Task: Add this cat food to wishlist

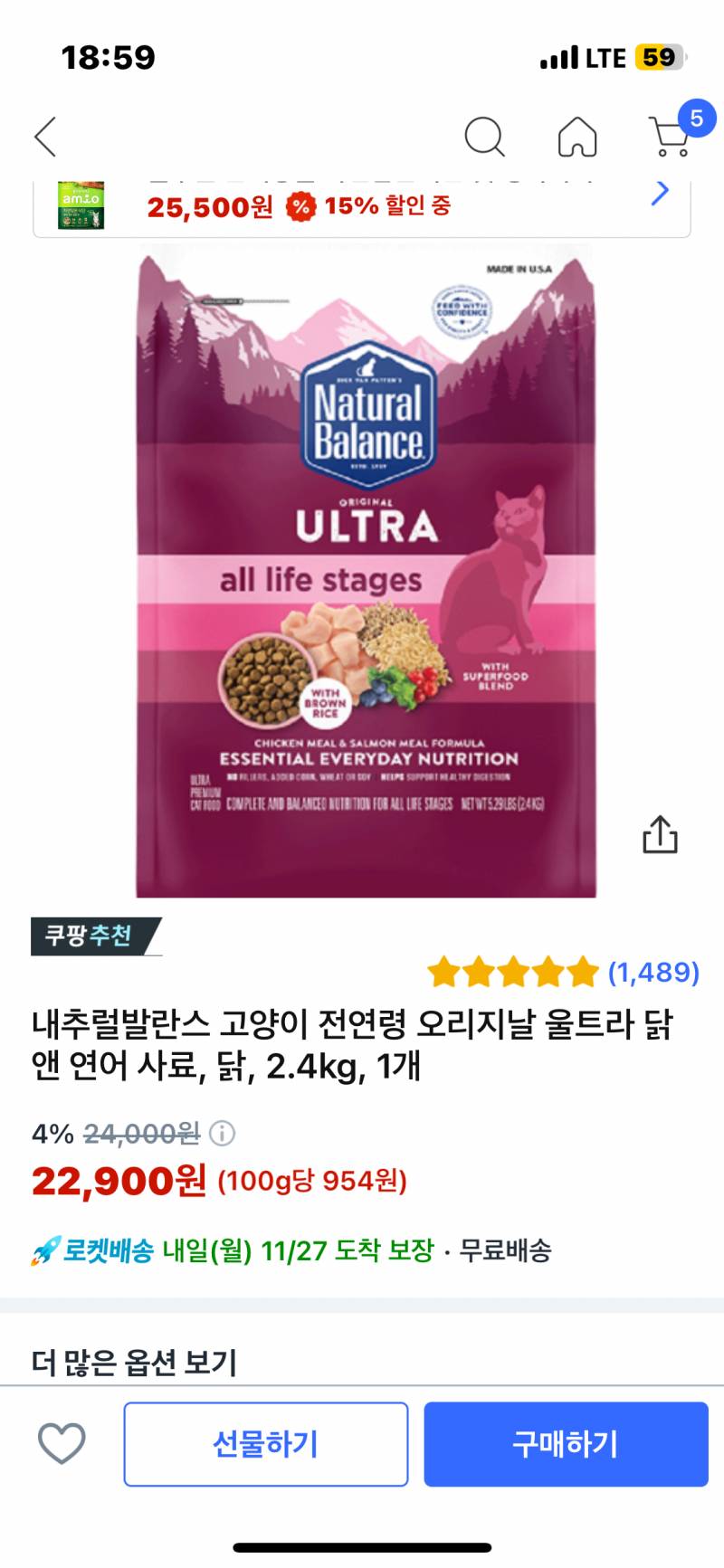Action: pos(62,1443)
